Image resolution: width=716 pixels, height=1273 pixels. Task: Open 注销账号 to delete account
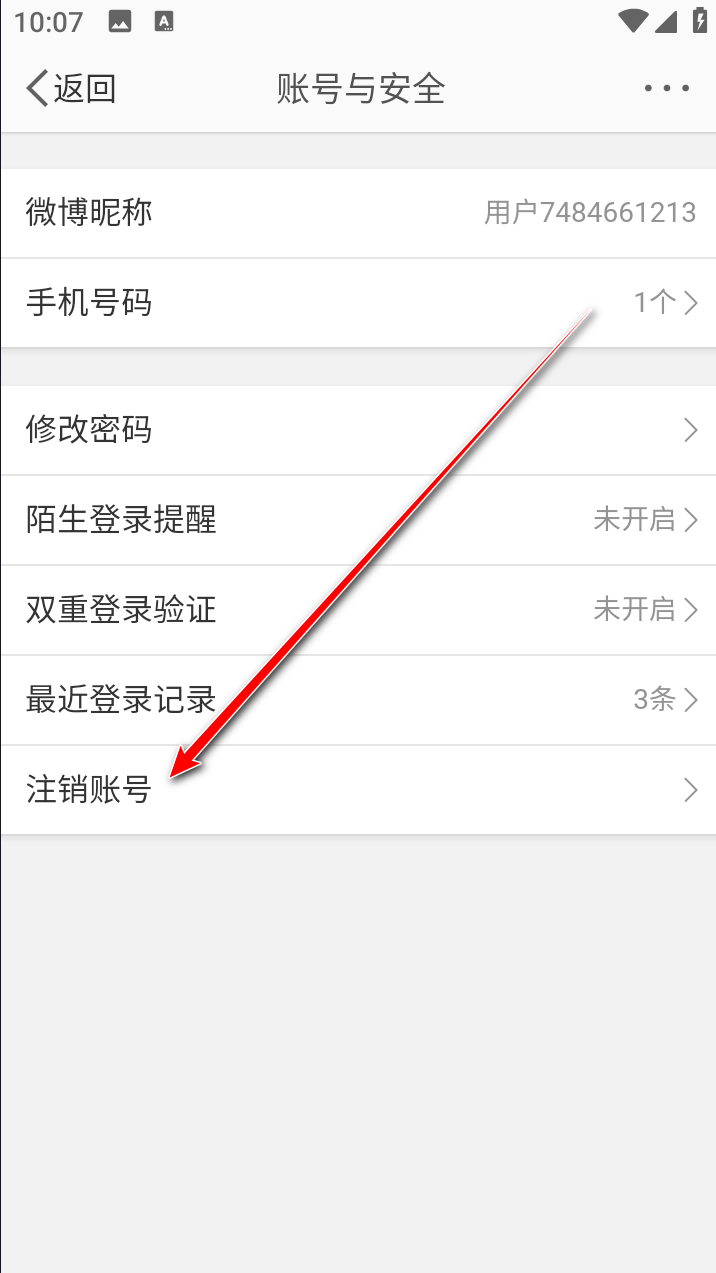(358, 790)
